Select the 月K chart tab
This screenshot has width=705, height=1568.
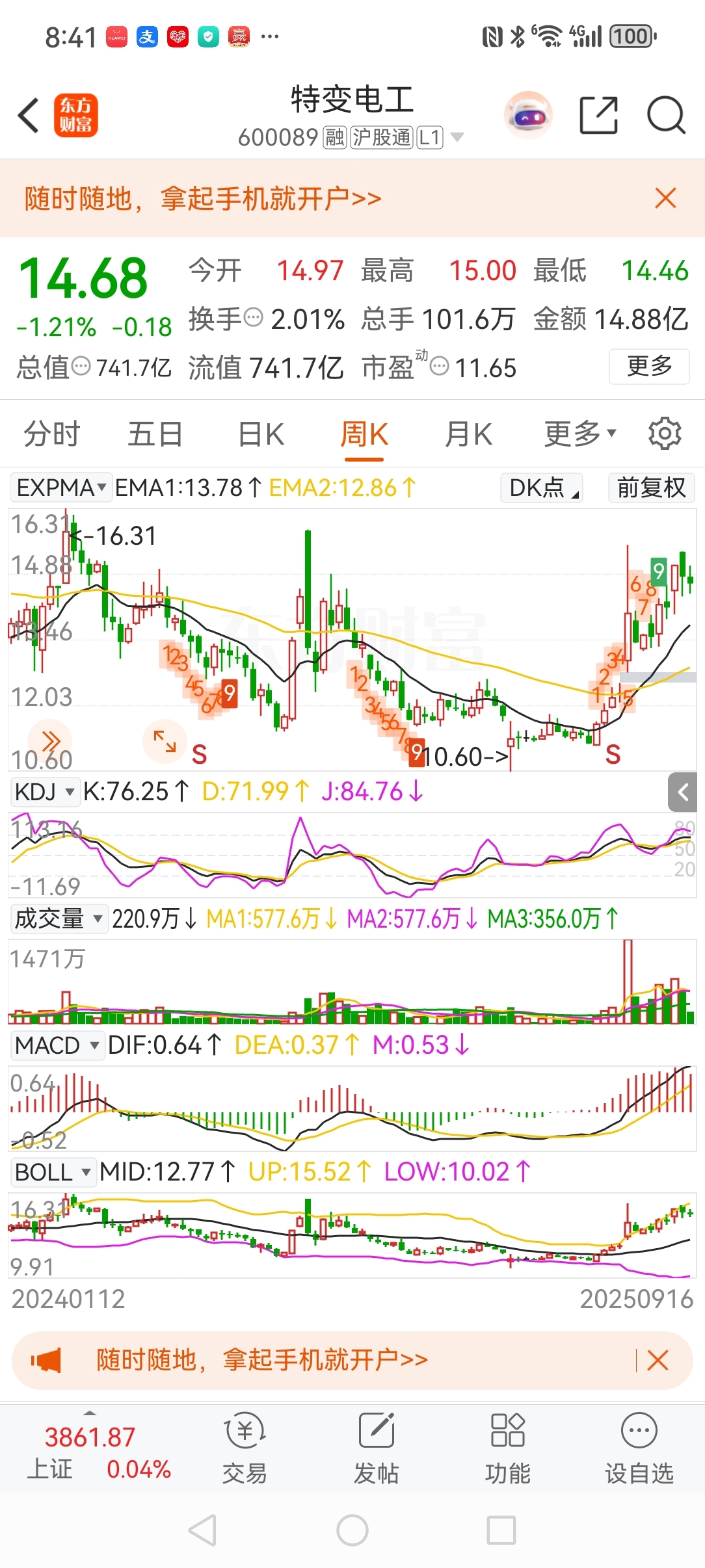[468, 434]
